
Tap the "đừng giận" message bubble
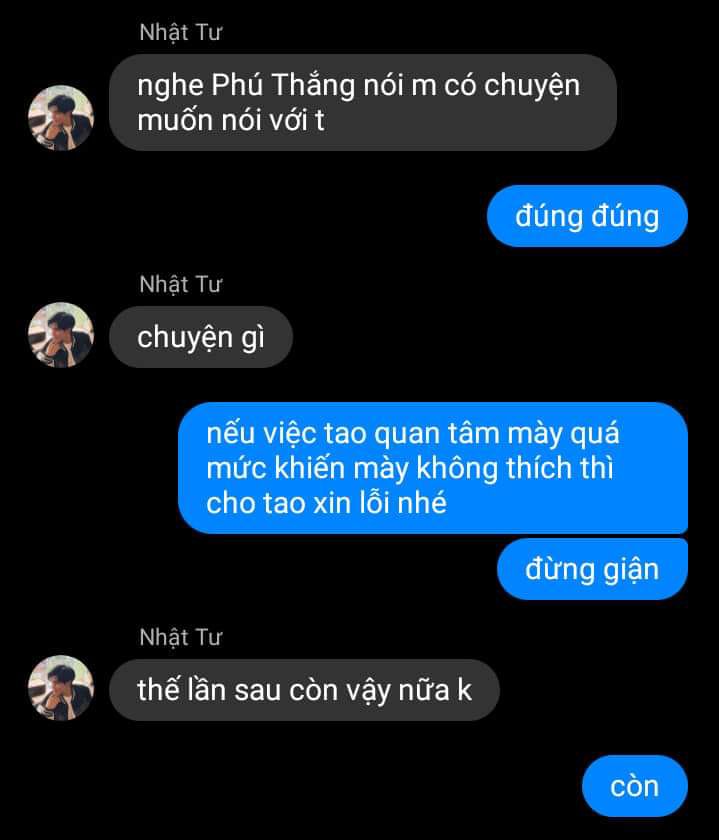click(x=592, y=570)
